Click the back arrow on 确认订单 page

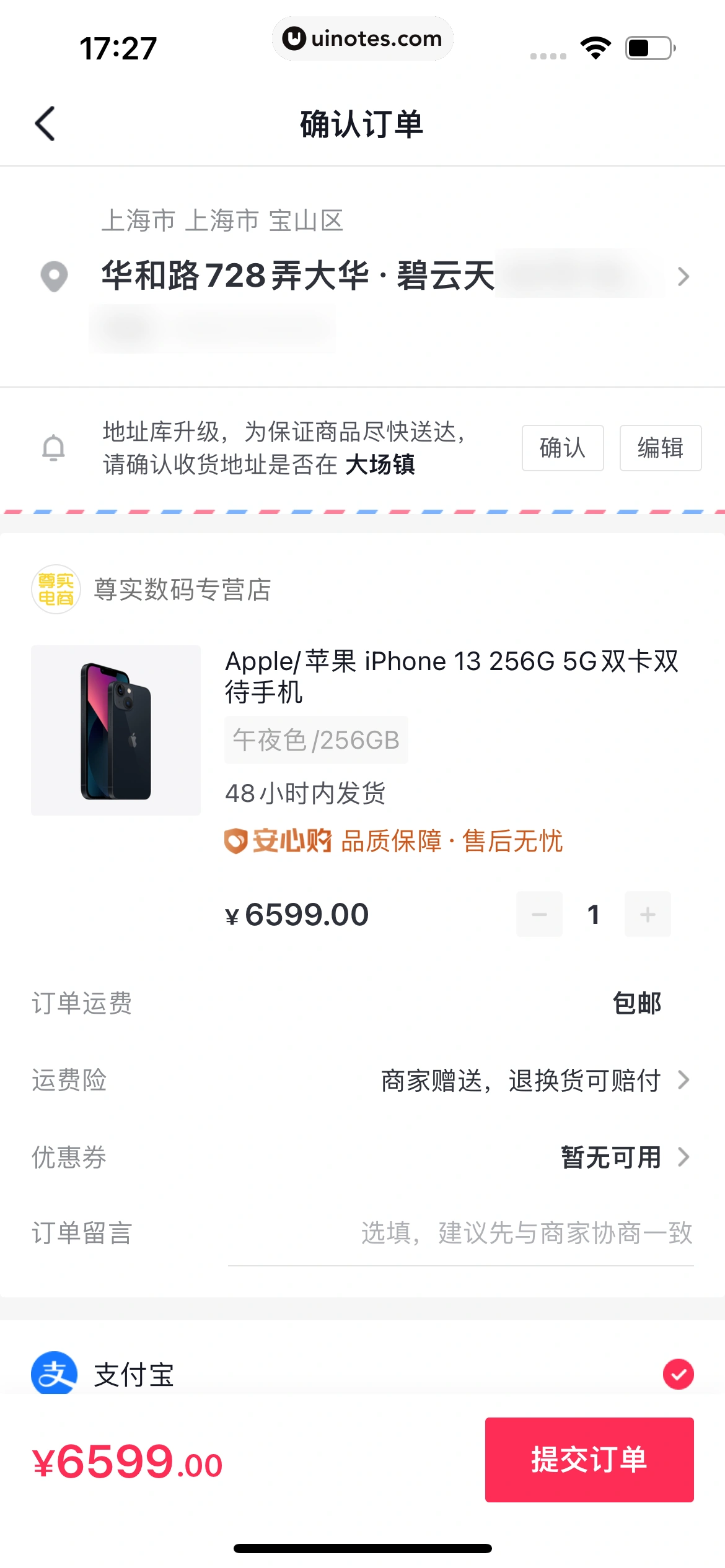43,123
